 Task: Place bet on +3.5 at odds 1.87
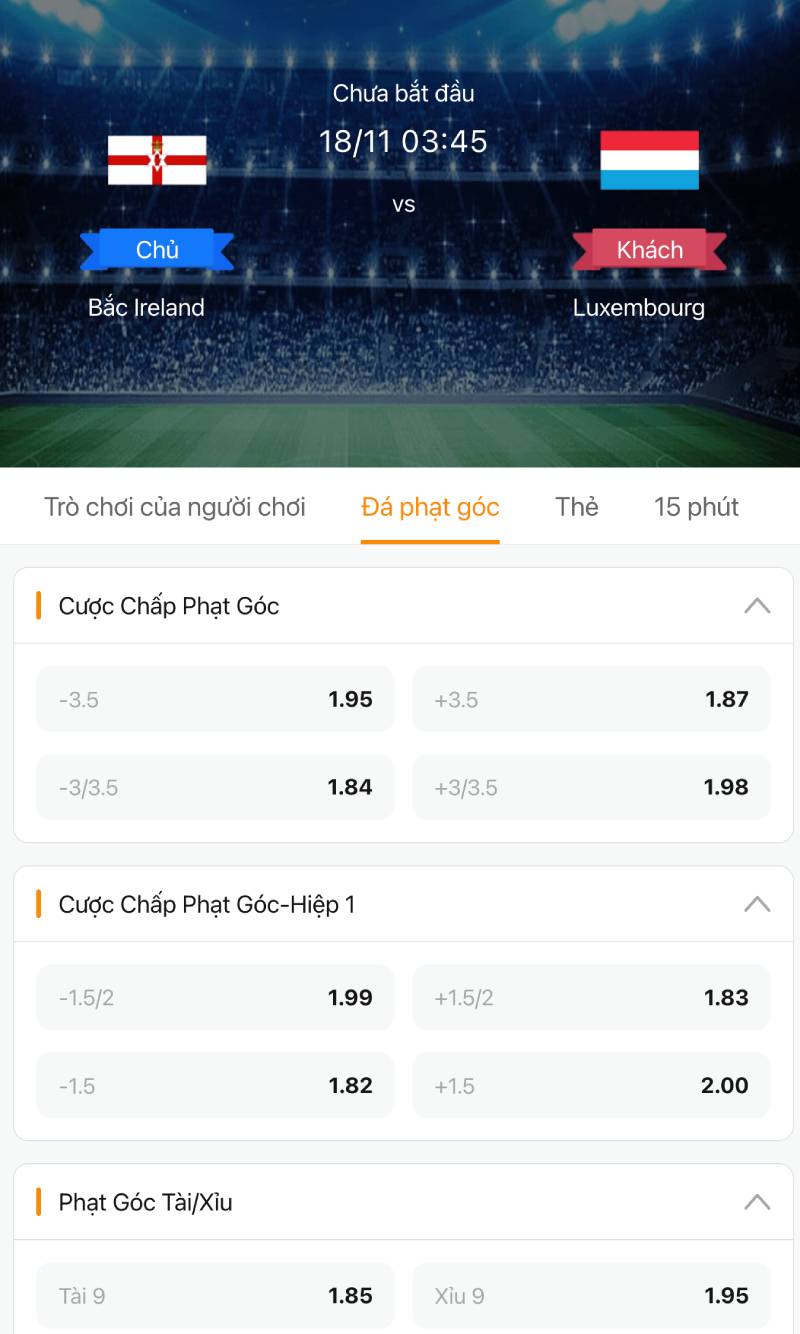(590, 699)
